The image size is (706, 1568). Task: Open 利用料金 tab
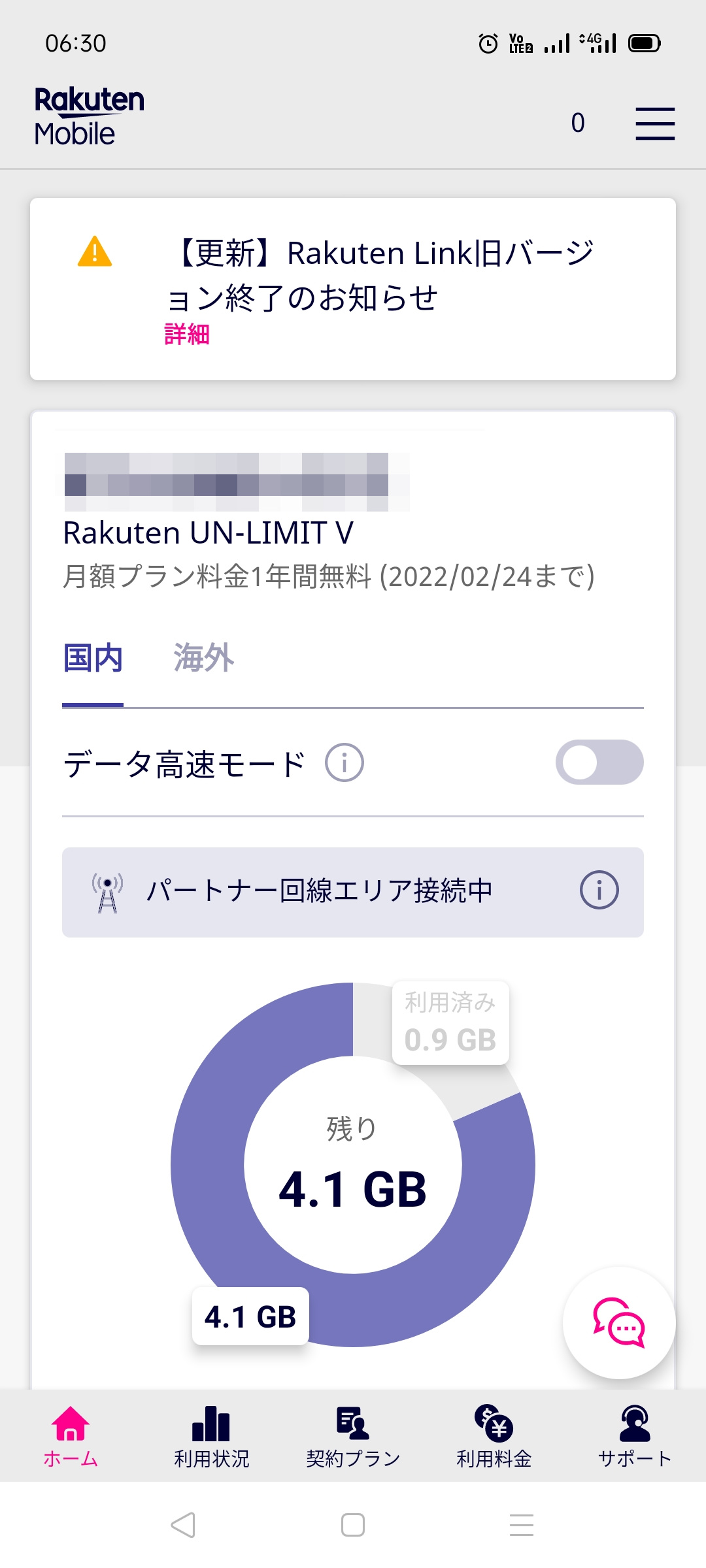[x=494, y=1435]
